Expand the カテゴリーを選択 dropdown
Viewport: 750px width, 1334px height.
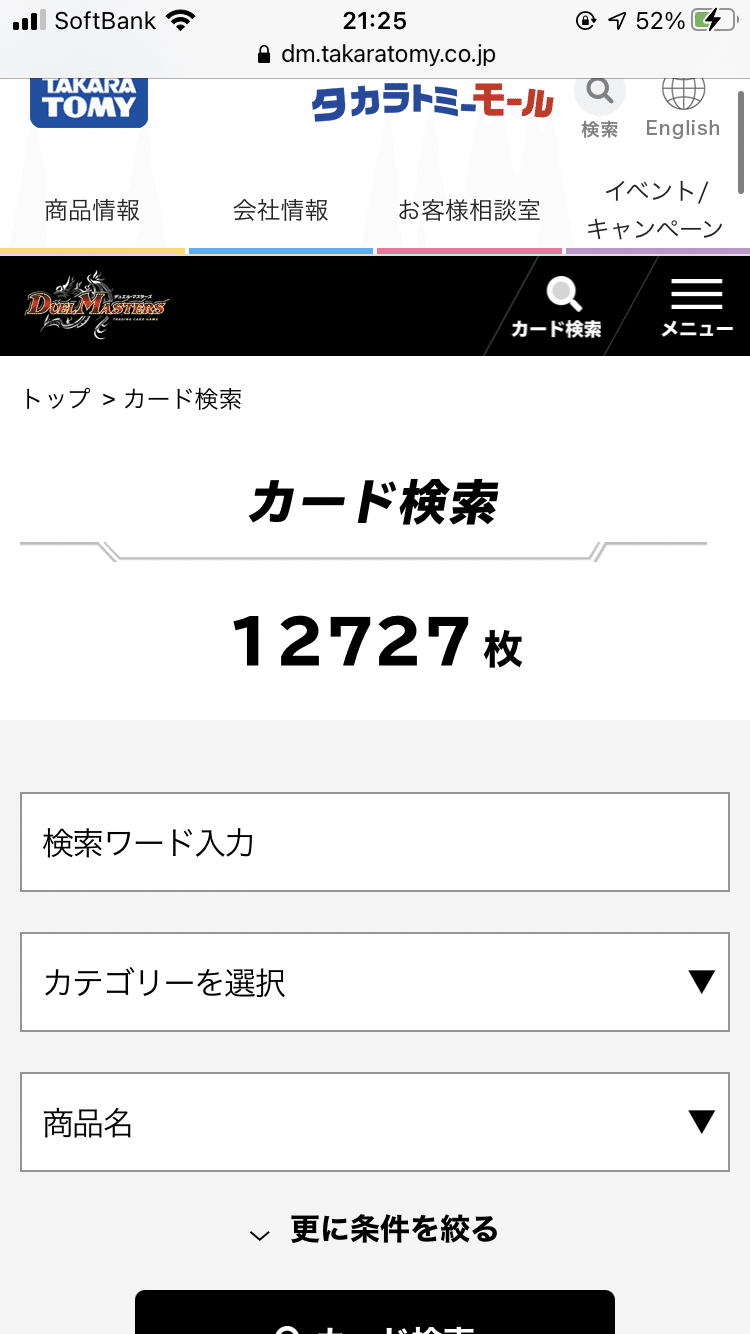pos(375,982)
